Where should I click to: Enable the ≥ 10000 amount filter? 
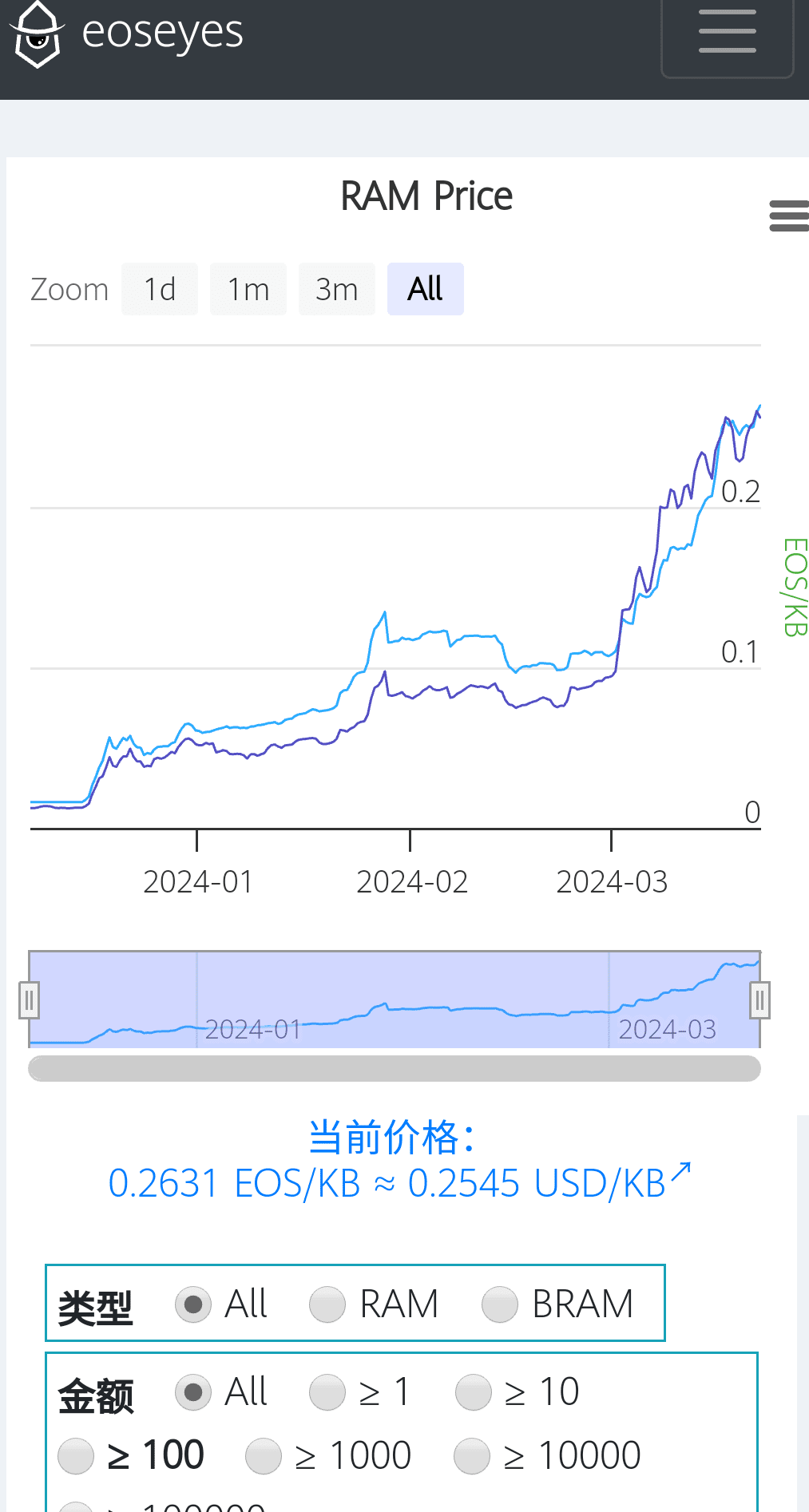(472, 1455)
